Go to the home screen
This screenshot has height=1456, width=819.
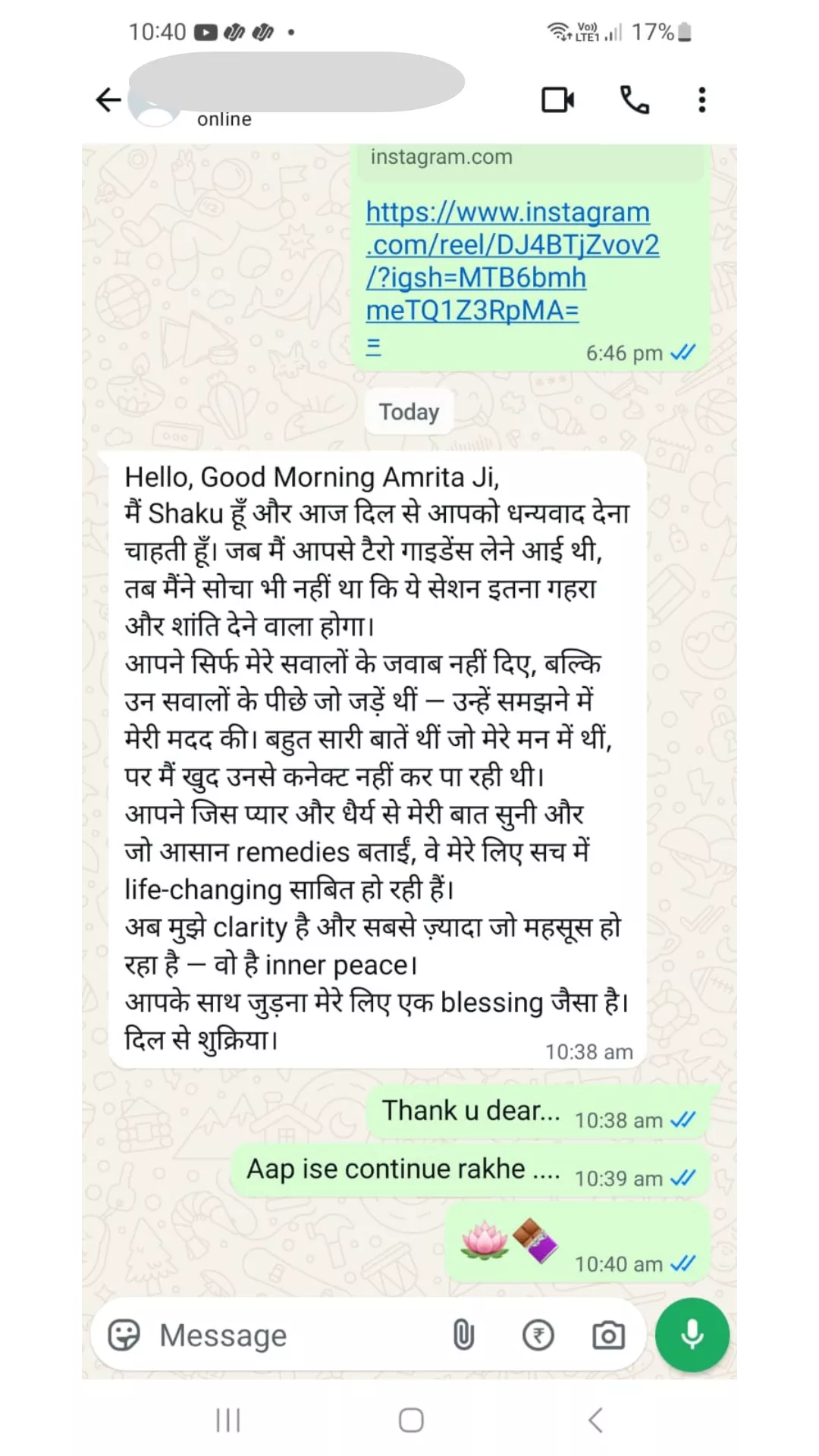click(x=411, y=1420)
